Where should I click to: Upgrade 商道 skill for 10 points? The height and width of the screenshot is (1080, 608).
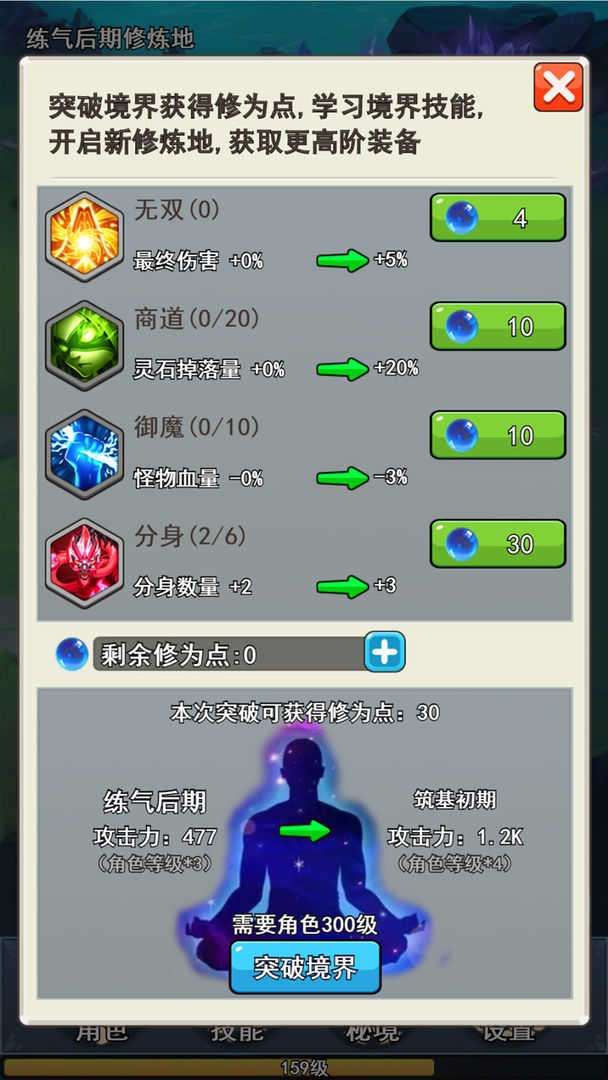498,327
